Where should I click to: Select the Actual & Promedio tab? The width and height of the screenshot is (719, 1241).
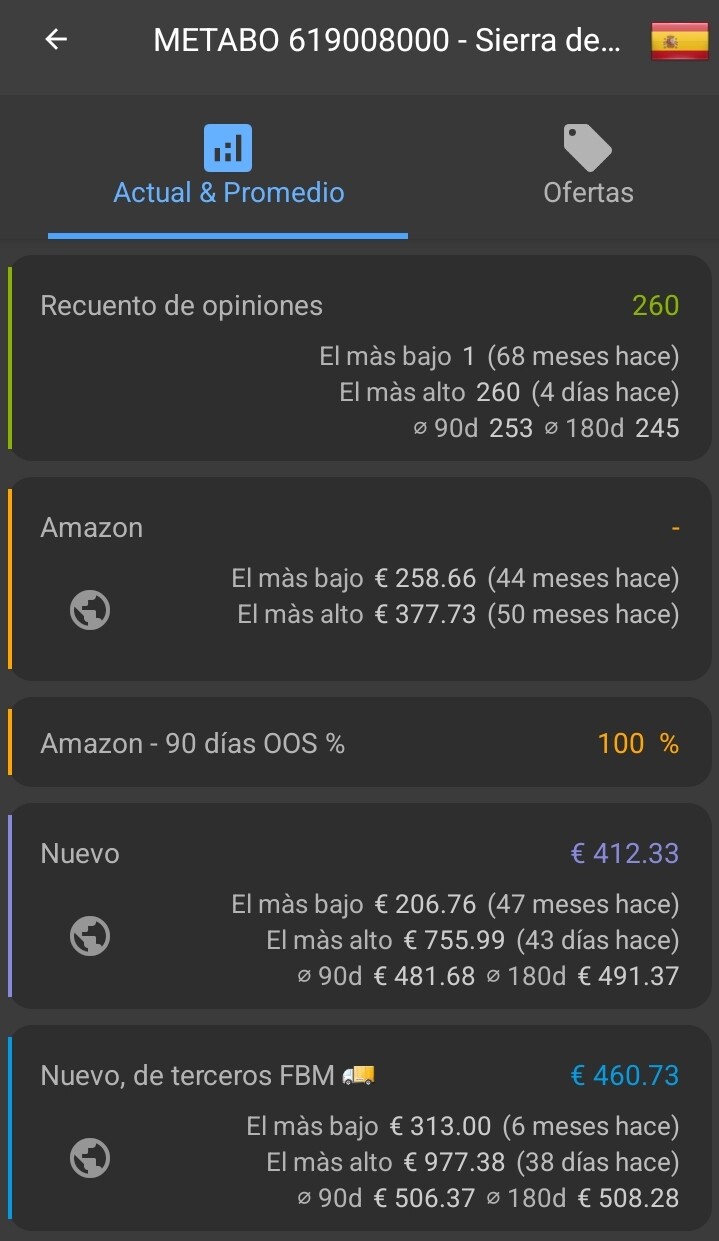click(228, 166)
